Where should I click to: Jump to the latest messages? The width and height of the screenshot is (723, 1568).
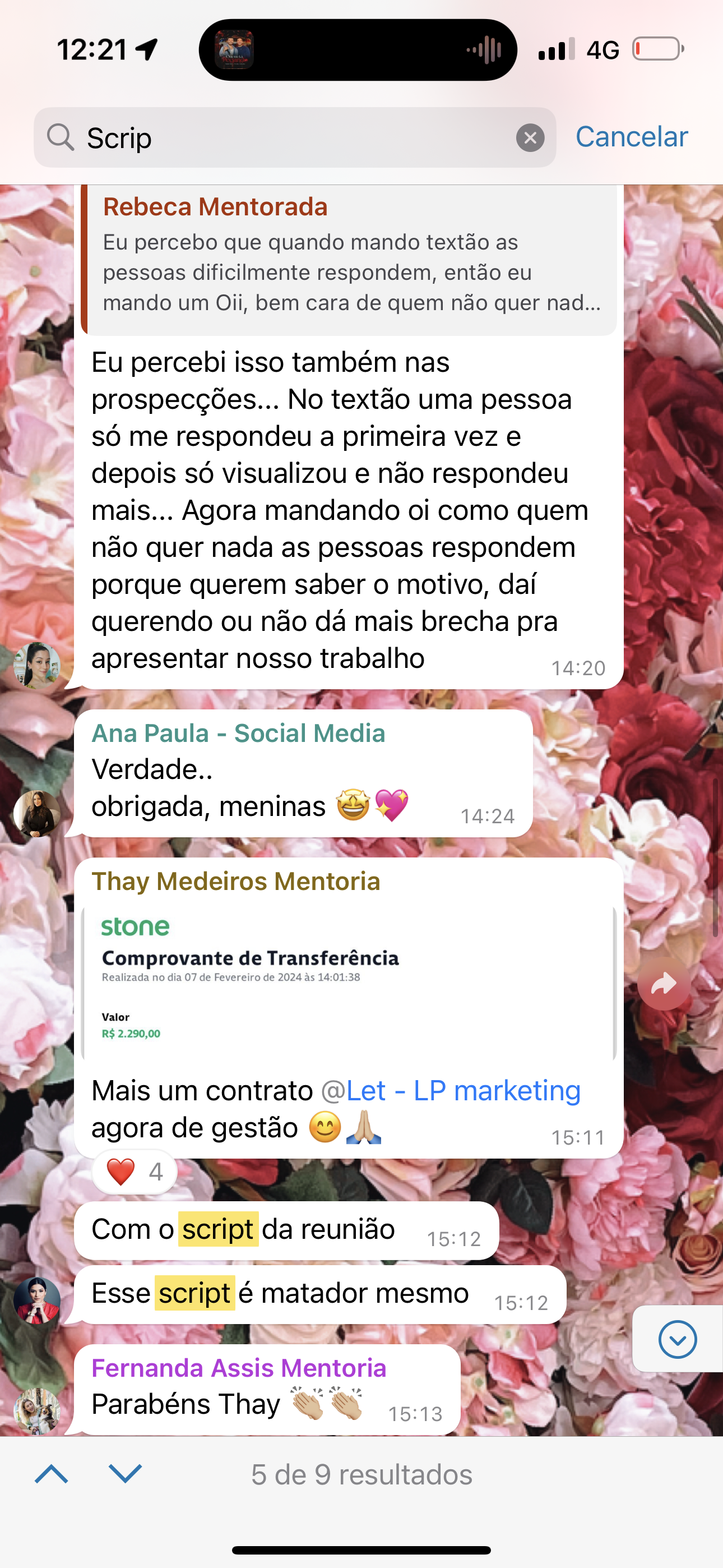tap(676, 1339)
